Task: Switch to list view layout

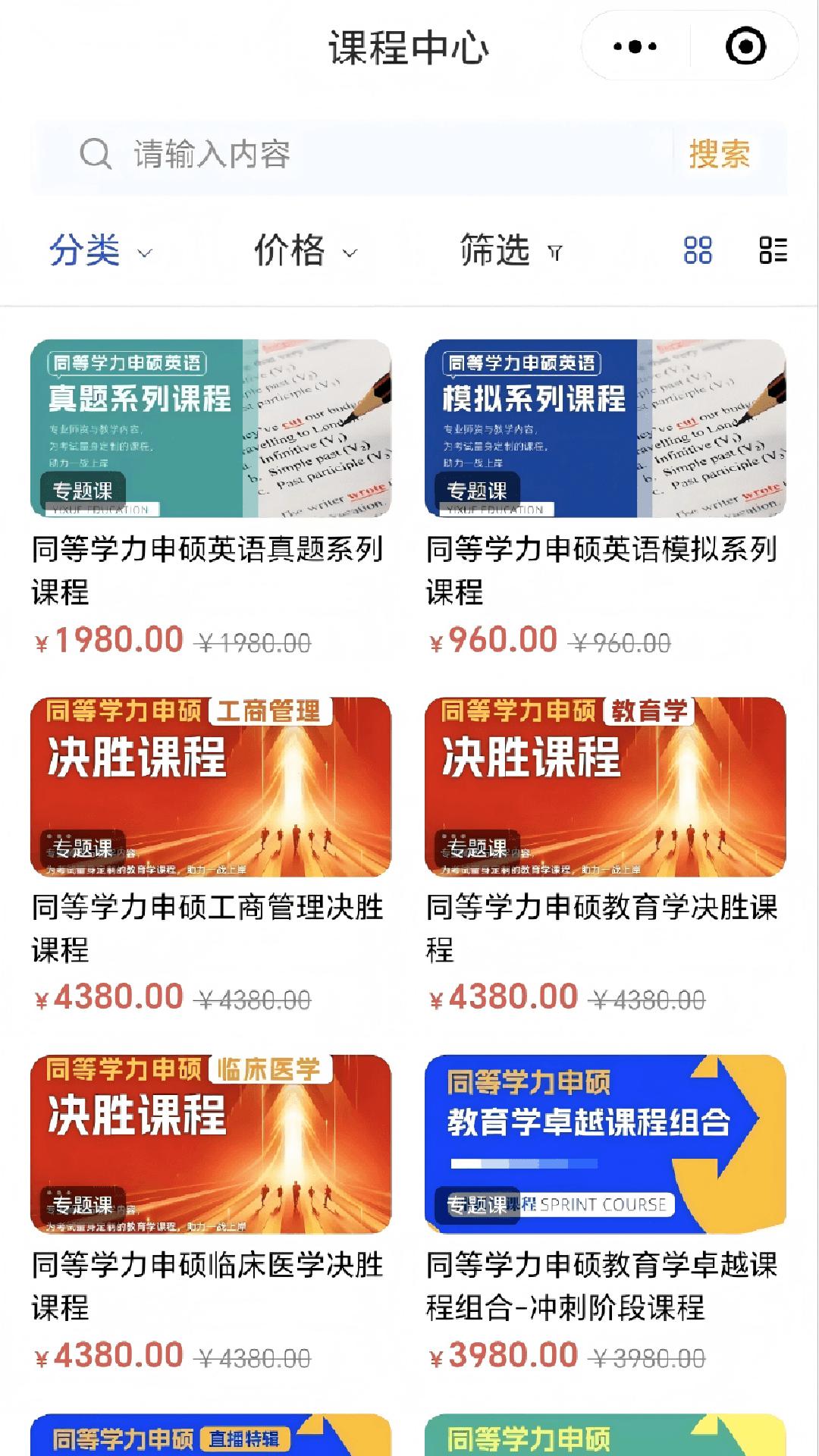Action: (x=773, y=250)
